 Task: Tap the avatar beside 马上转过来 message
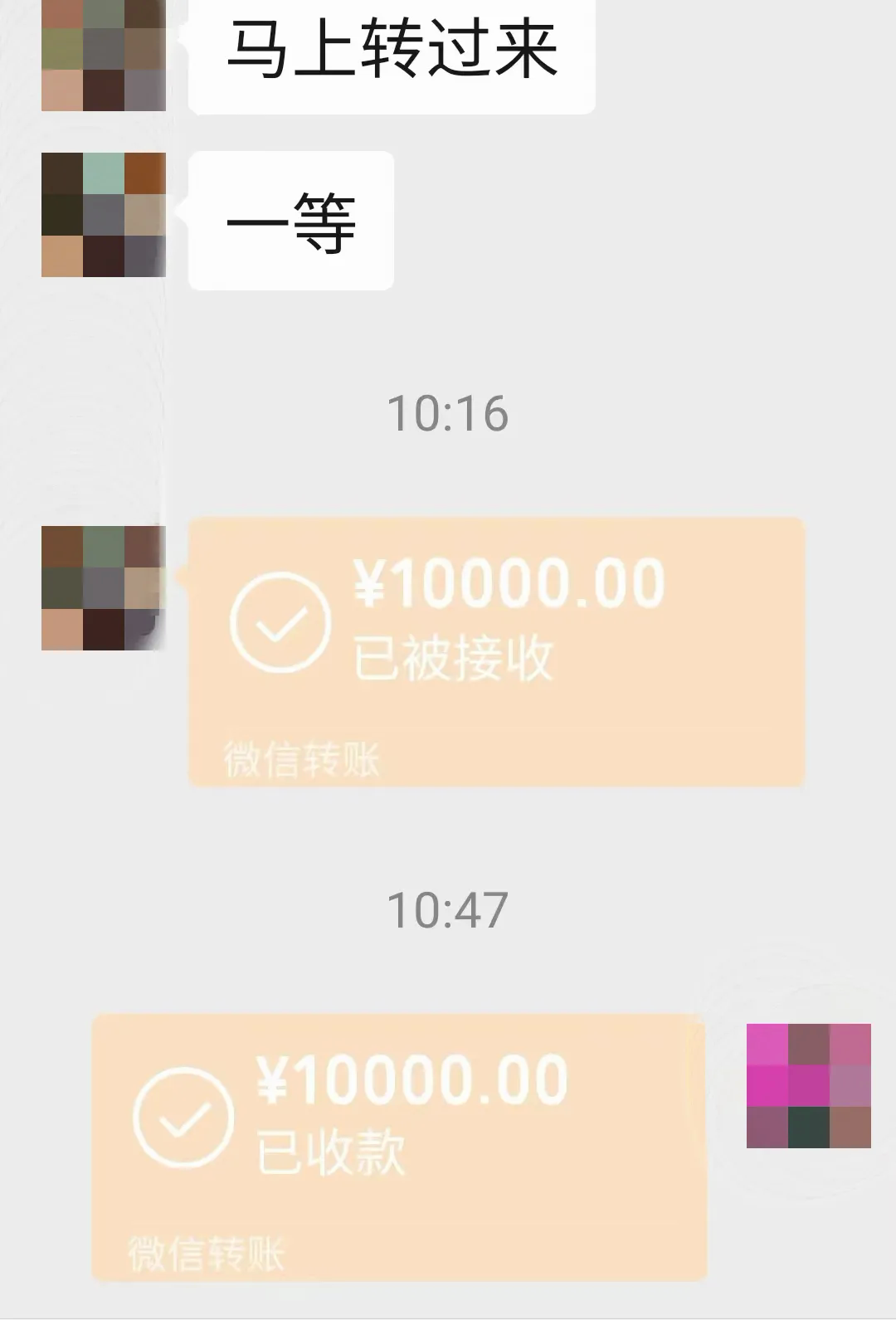tap(104, 55)
